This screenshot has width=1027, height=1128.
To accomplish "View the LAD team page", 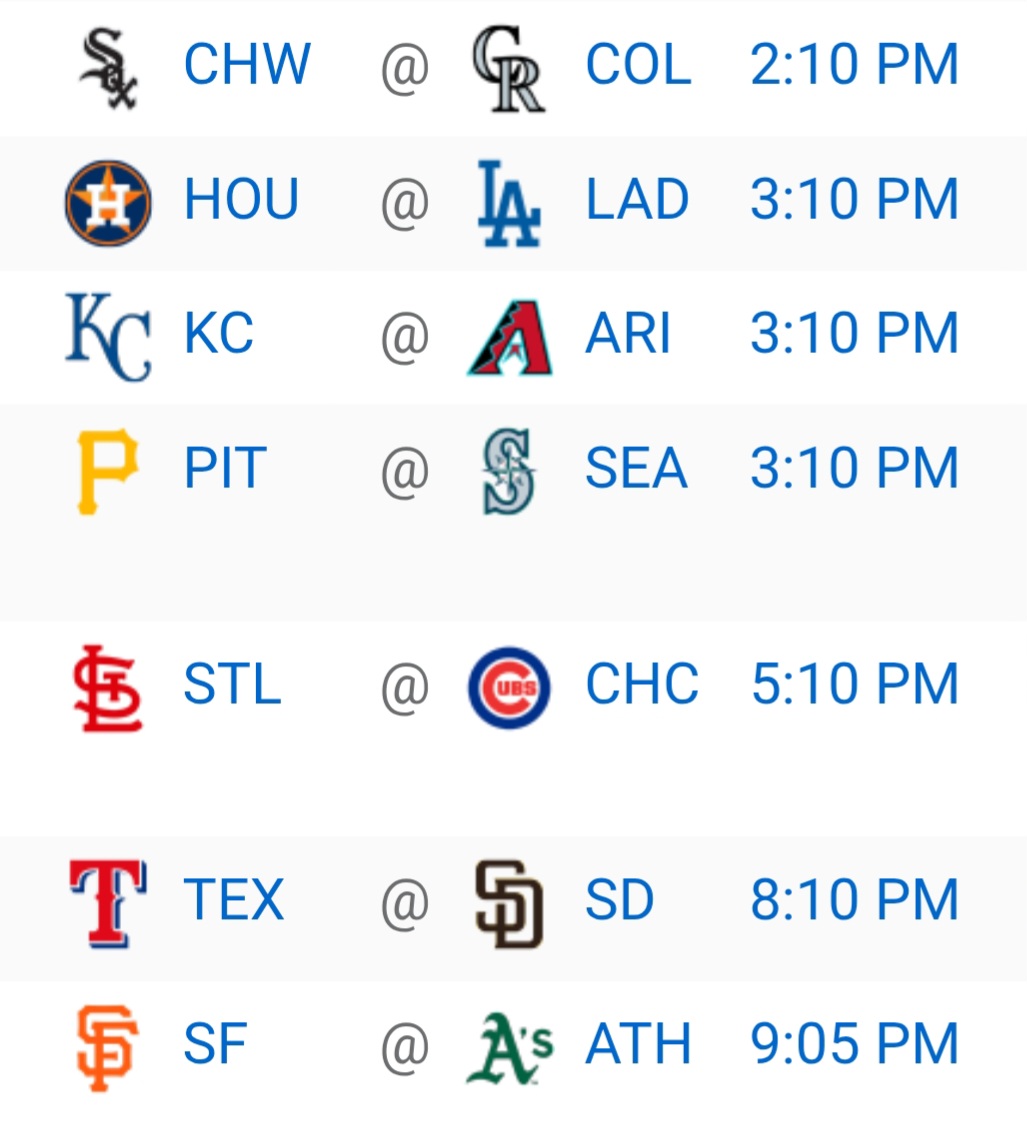I will [637, 199].
